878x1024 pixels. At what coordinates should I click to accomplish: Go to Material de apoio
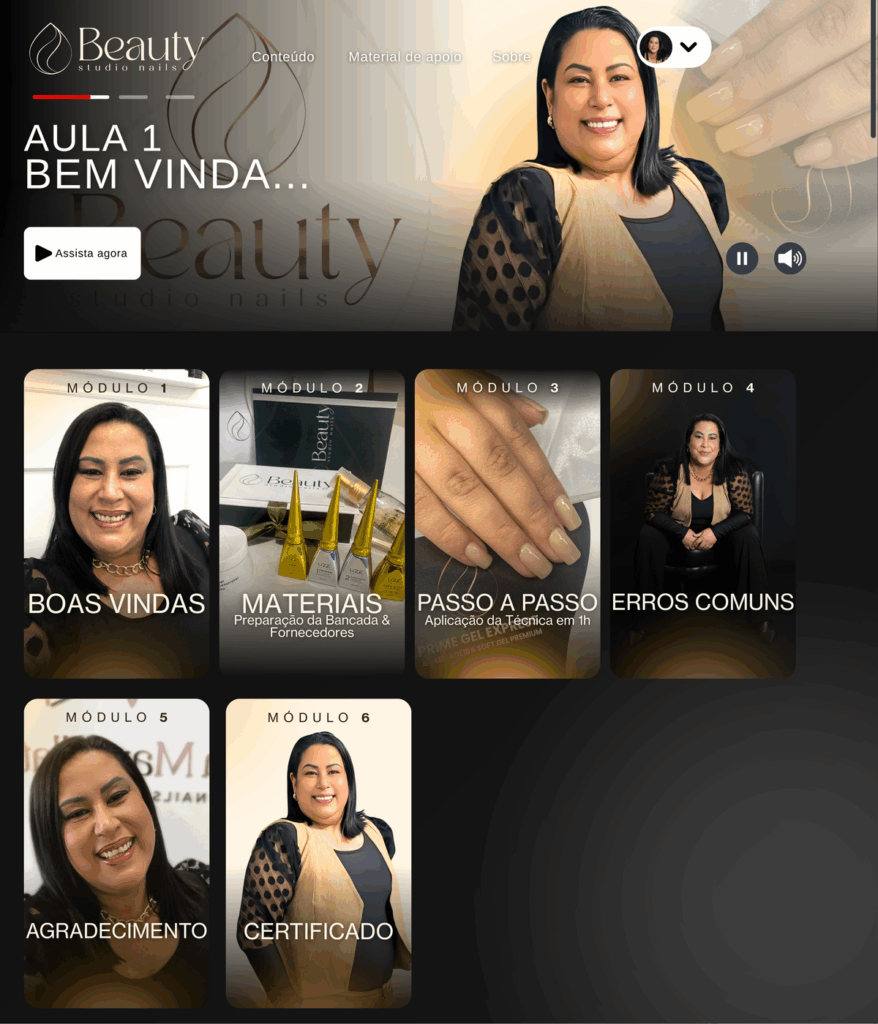point(404,57)
